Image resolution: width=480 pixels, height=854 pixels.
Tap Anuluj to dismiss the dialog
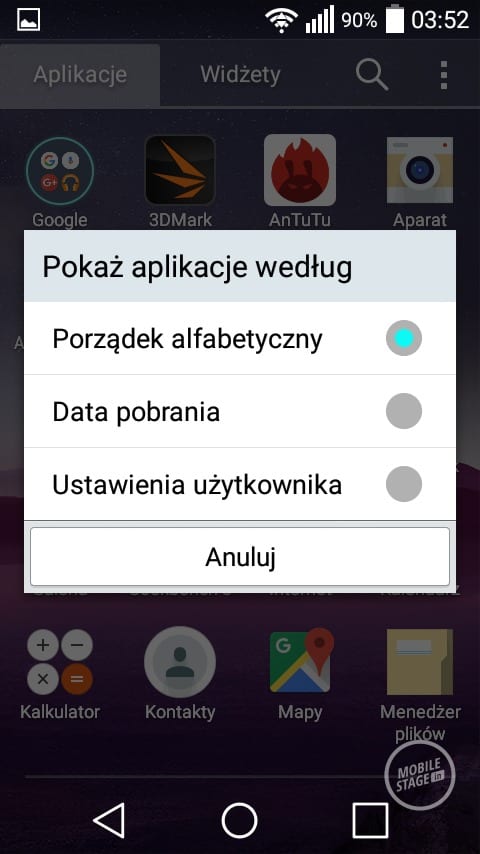[x=240, y=557]
